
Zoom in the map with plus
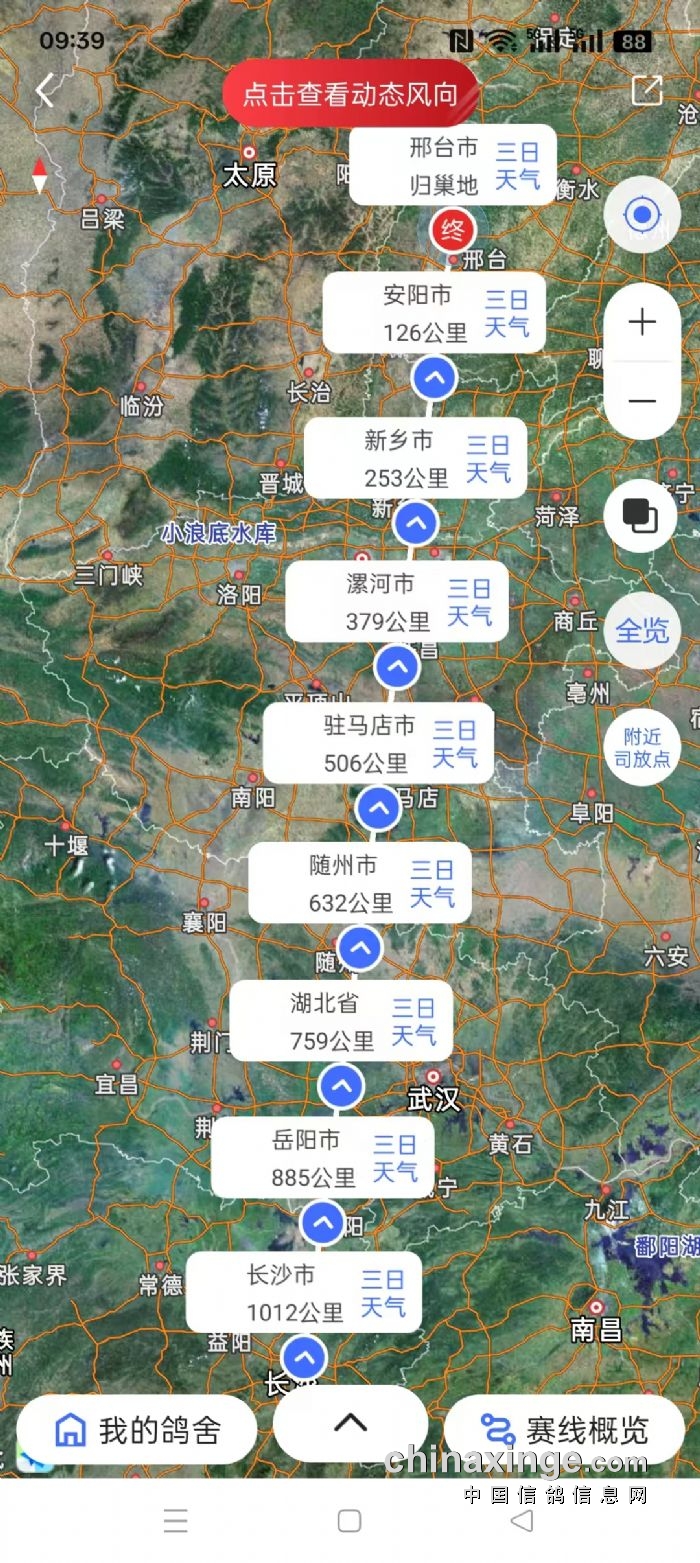(642, 322)
